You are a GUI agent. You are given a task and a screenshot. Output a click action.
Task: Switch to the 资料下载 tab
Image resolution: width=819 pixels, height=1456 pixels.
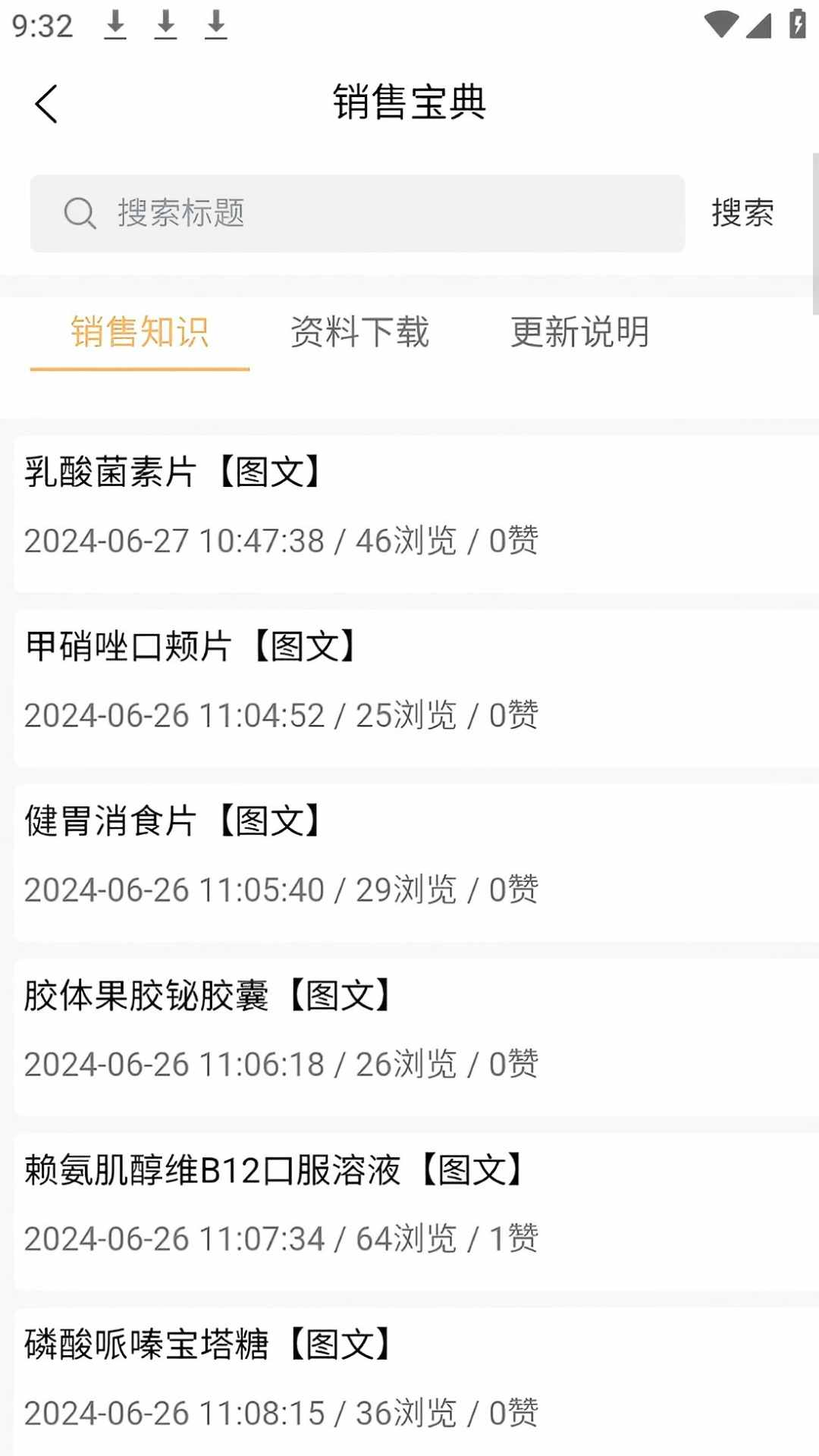click(359, 332)
